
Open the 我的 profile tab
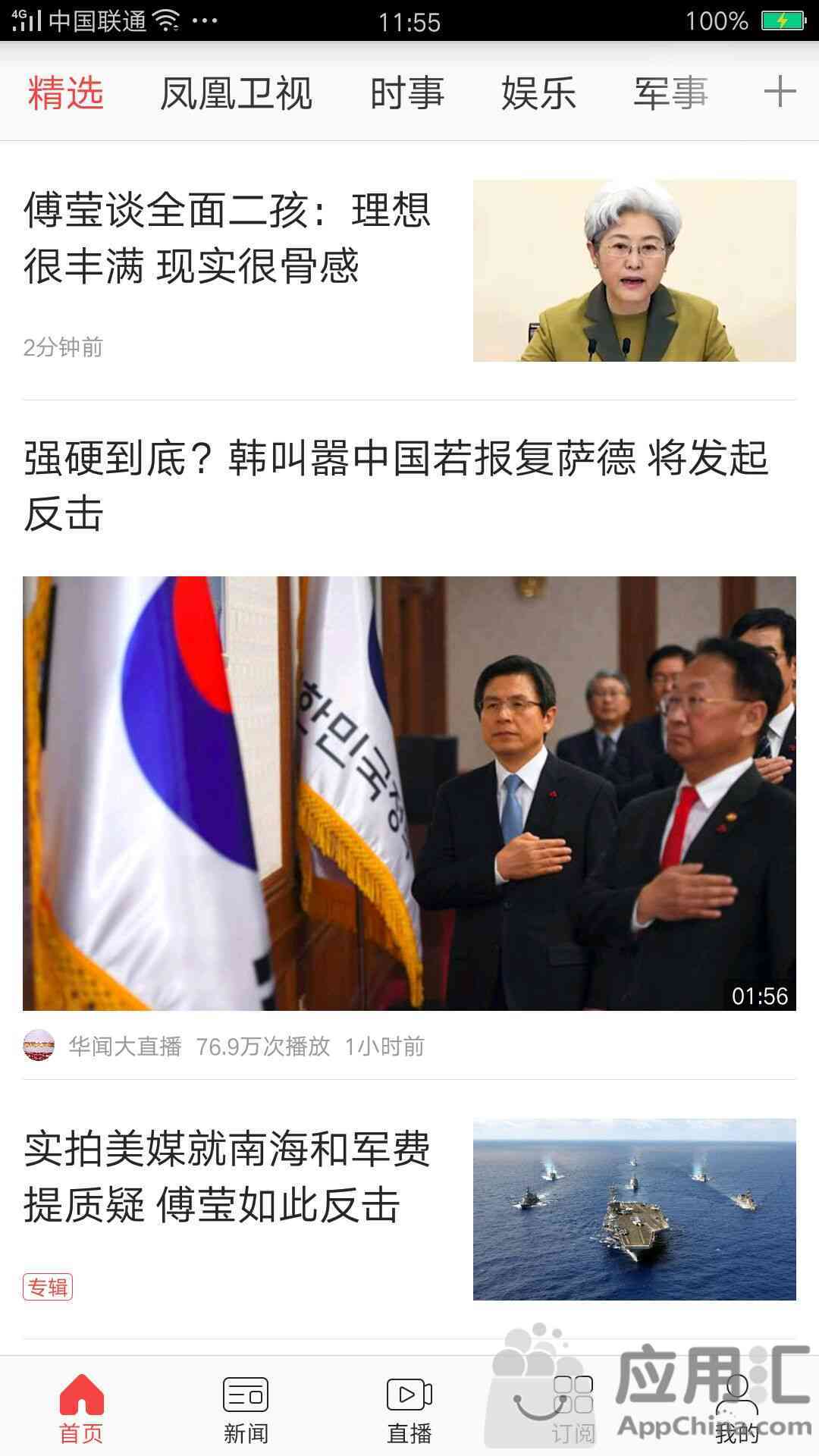point(737,1409)
